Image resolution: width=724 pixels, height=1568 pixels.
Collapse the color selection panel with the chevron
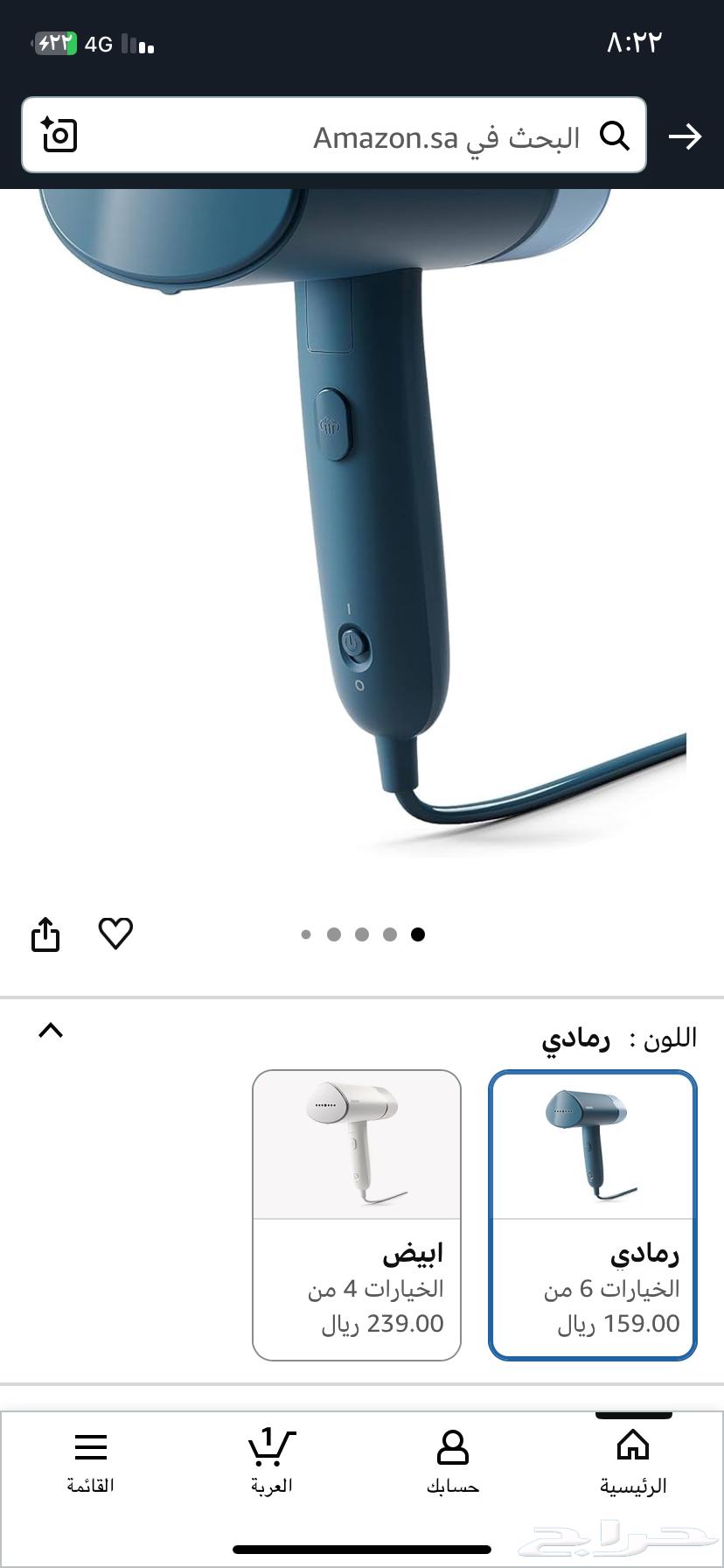pyautogui.click(x=50, y=1031)
